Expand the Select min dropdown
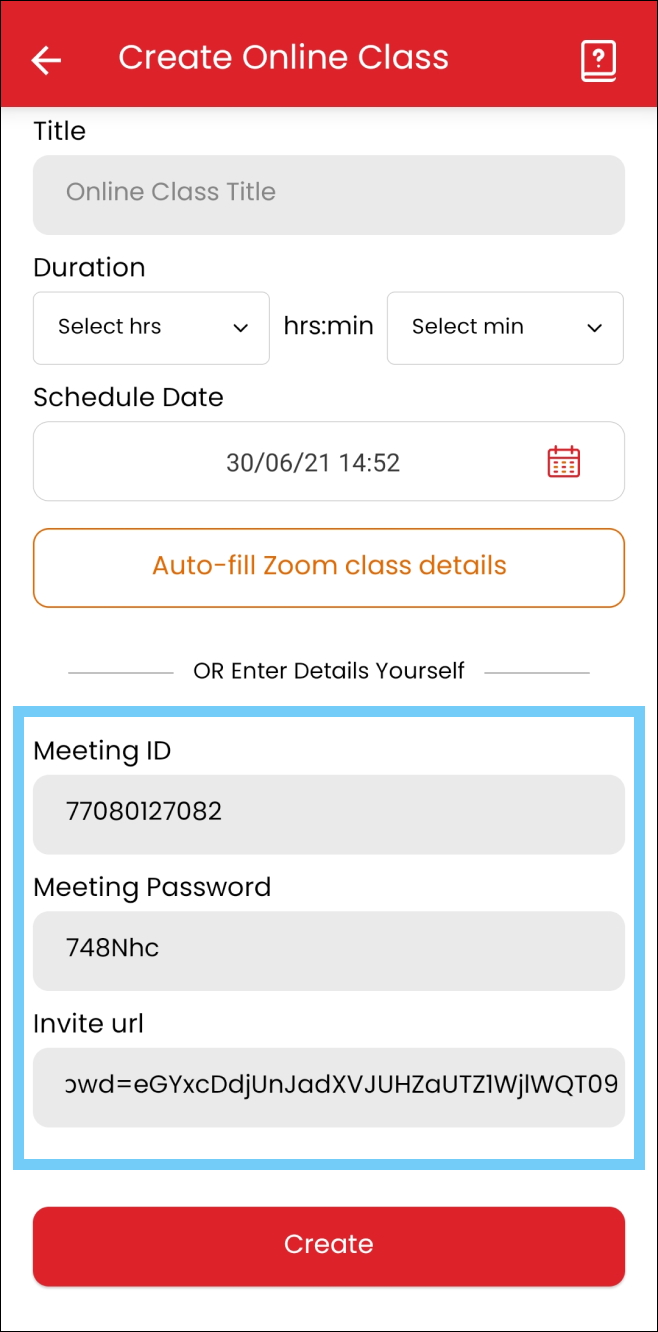Viewport: 658px width, 1332px height. 505,328
